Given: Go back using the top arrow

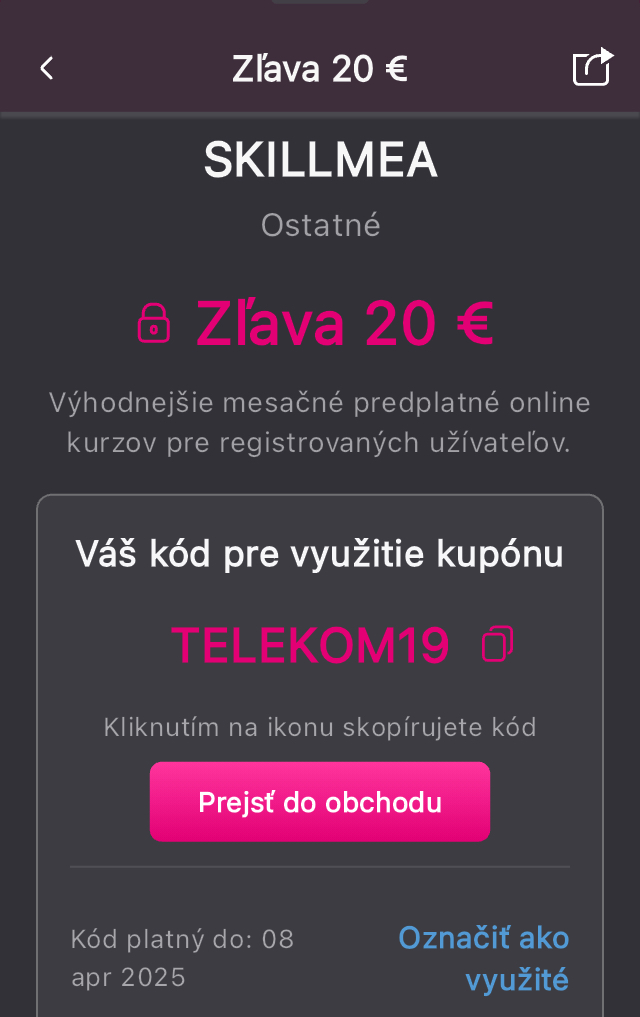Looking at the screenshot, I should click(46, 68).
